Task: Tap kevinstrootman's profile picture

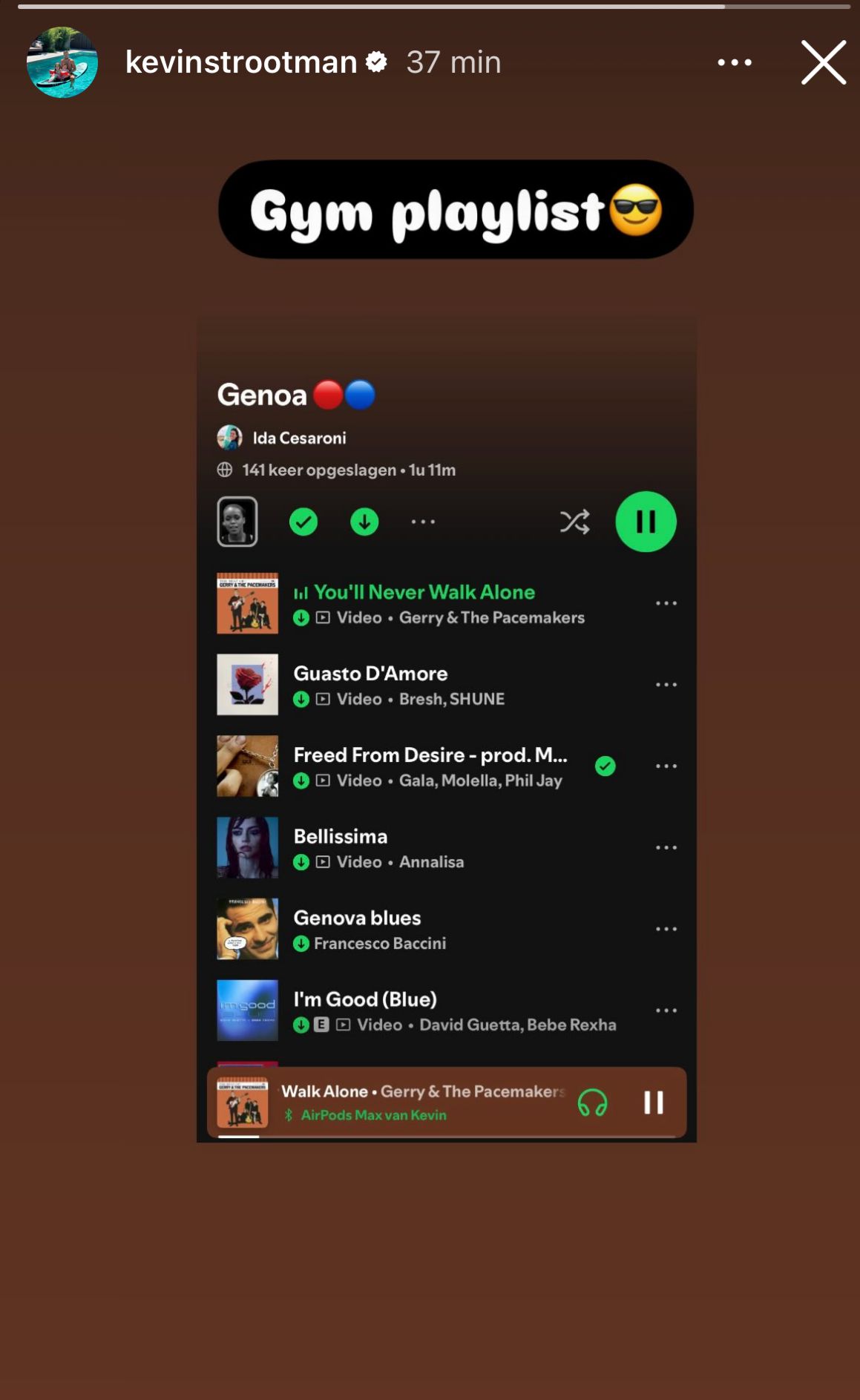Action: click(62, 62)
